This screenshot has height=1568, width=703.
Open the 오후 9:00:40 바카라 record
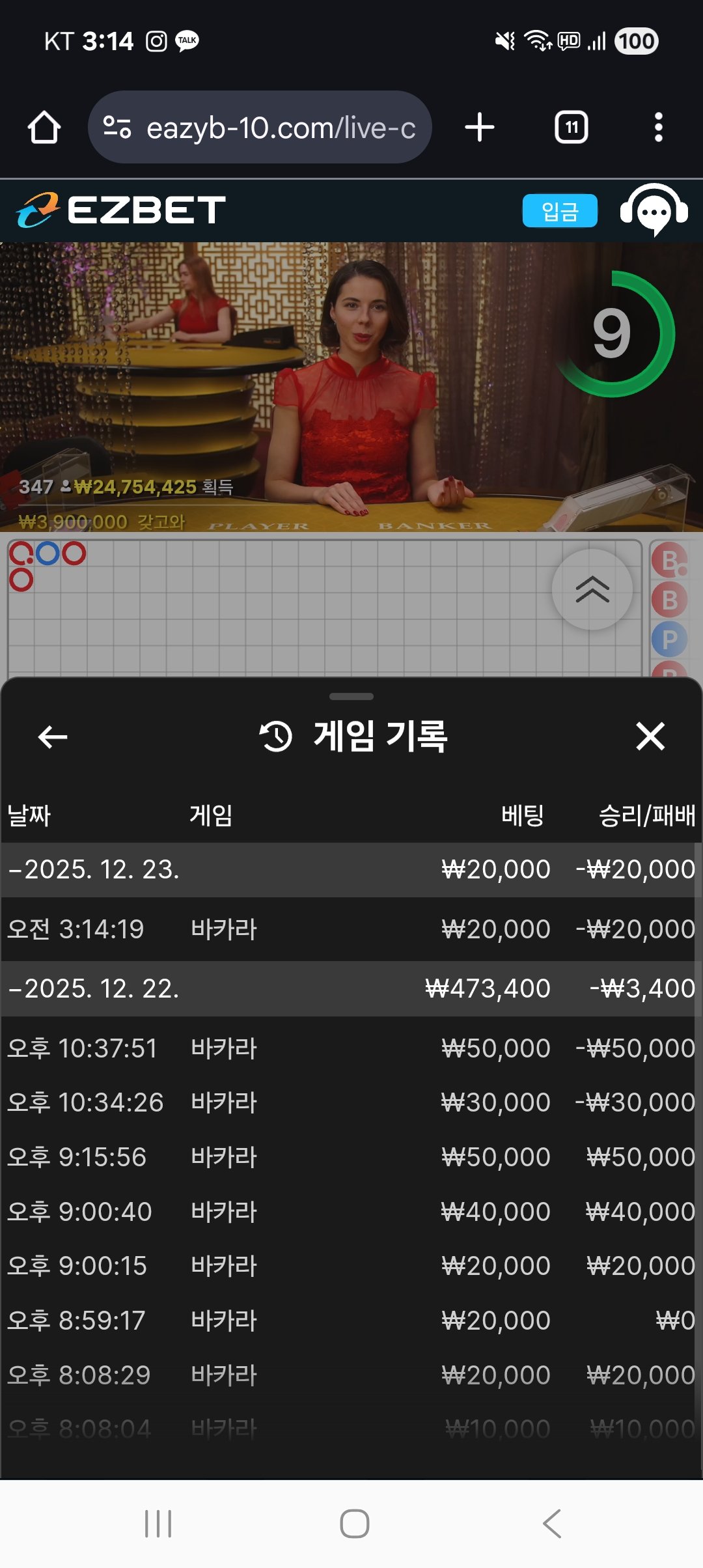(x=351, y=1212)
